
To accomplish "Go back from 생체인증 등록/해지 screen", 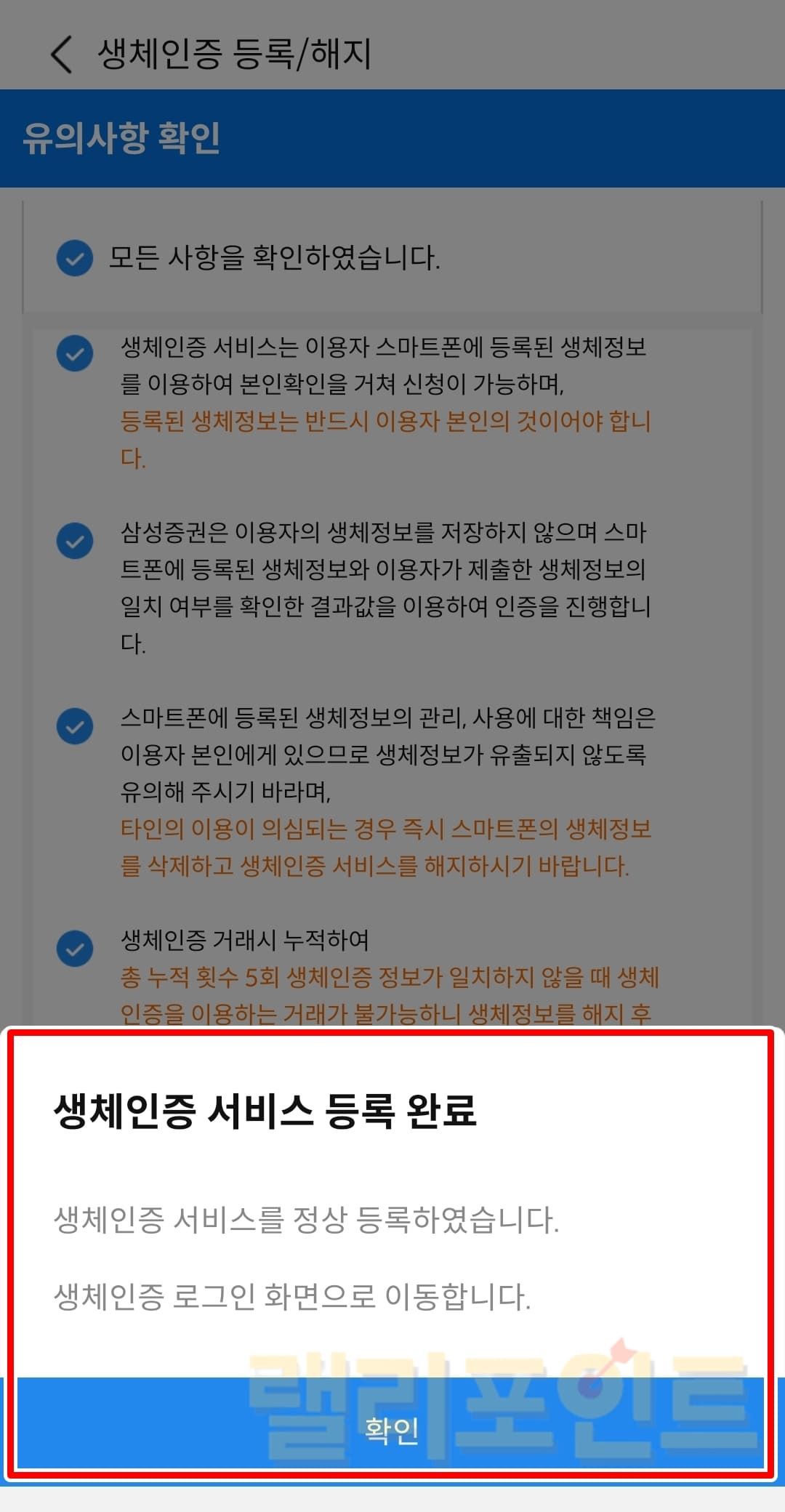I will (62, 55).
